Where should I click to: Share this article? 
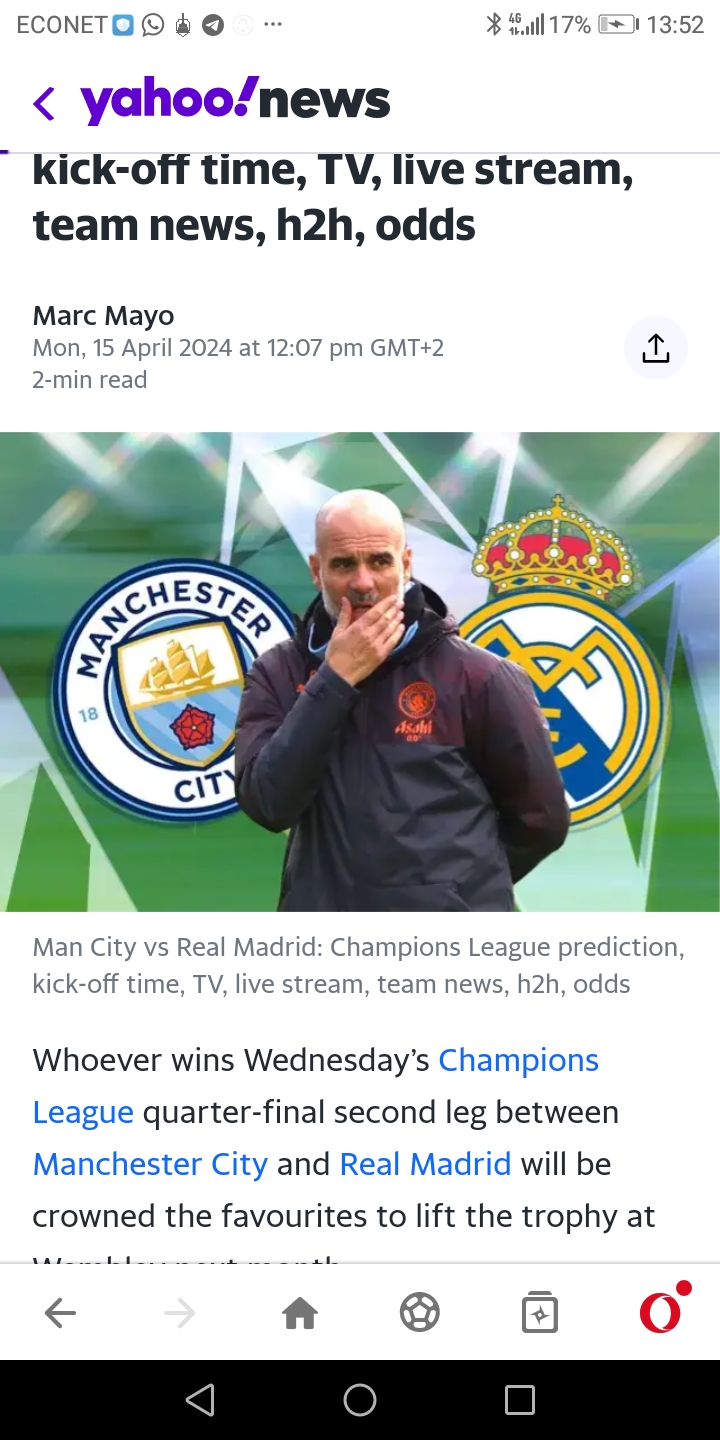[655, 348]
